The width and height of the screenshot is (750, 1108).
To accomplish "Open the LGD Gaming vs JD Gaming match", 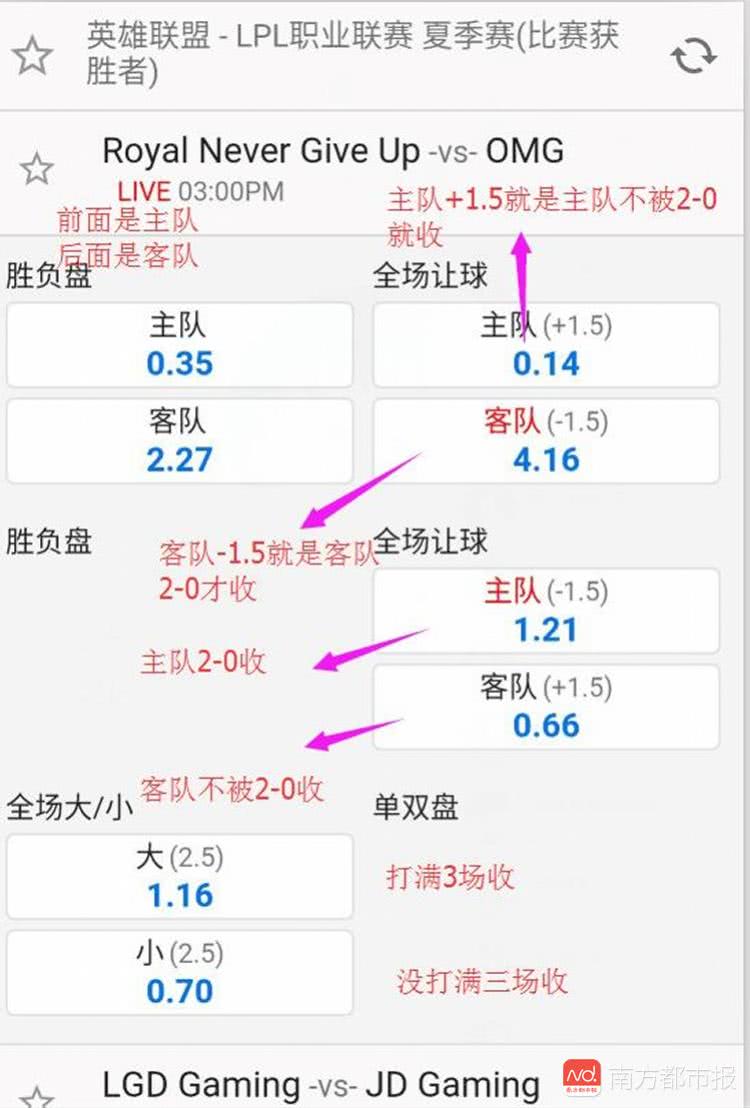I will click(x=320, y=1084).
